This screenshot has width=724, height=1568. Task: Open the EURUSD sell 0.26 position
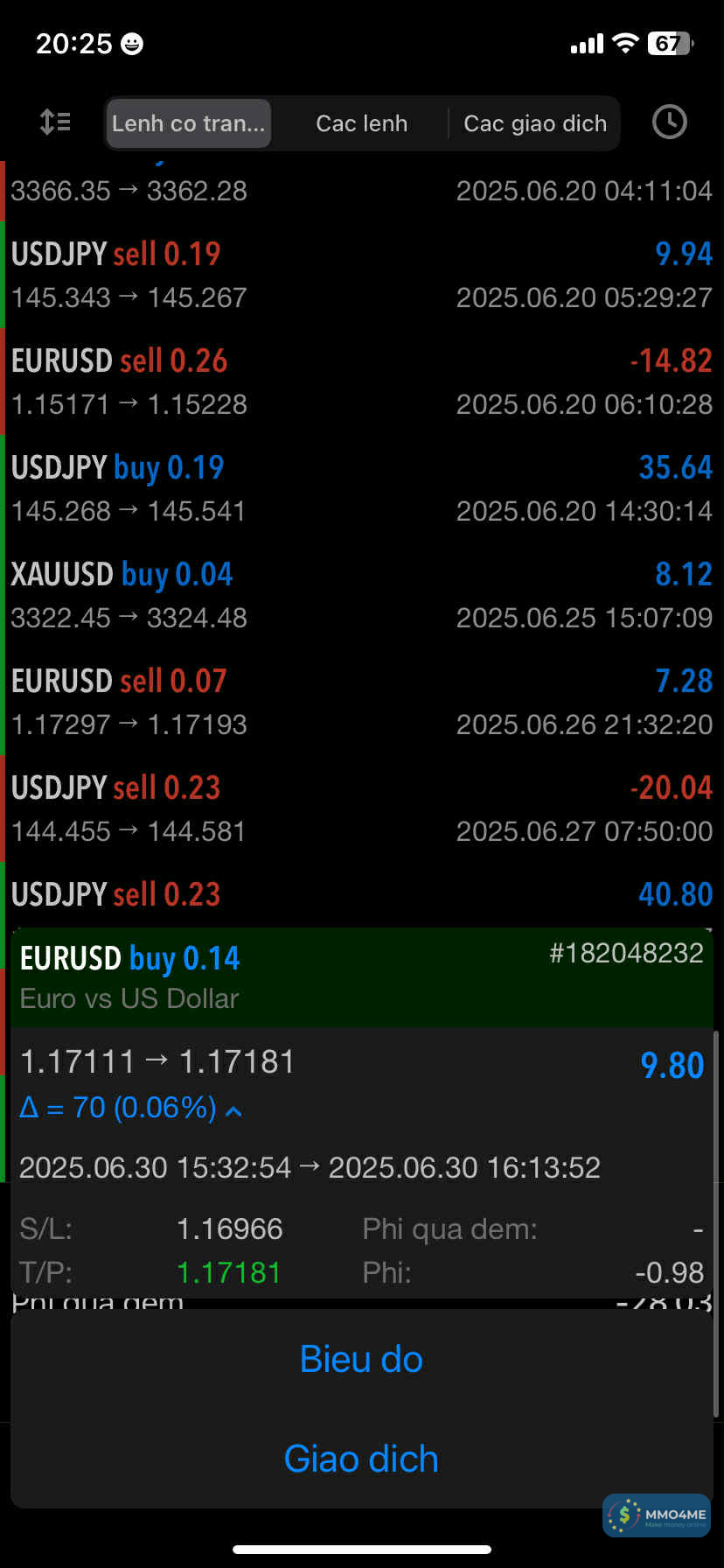coord(361,381)
